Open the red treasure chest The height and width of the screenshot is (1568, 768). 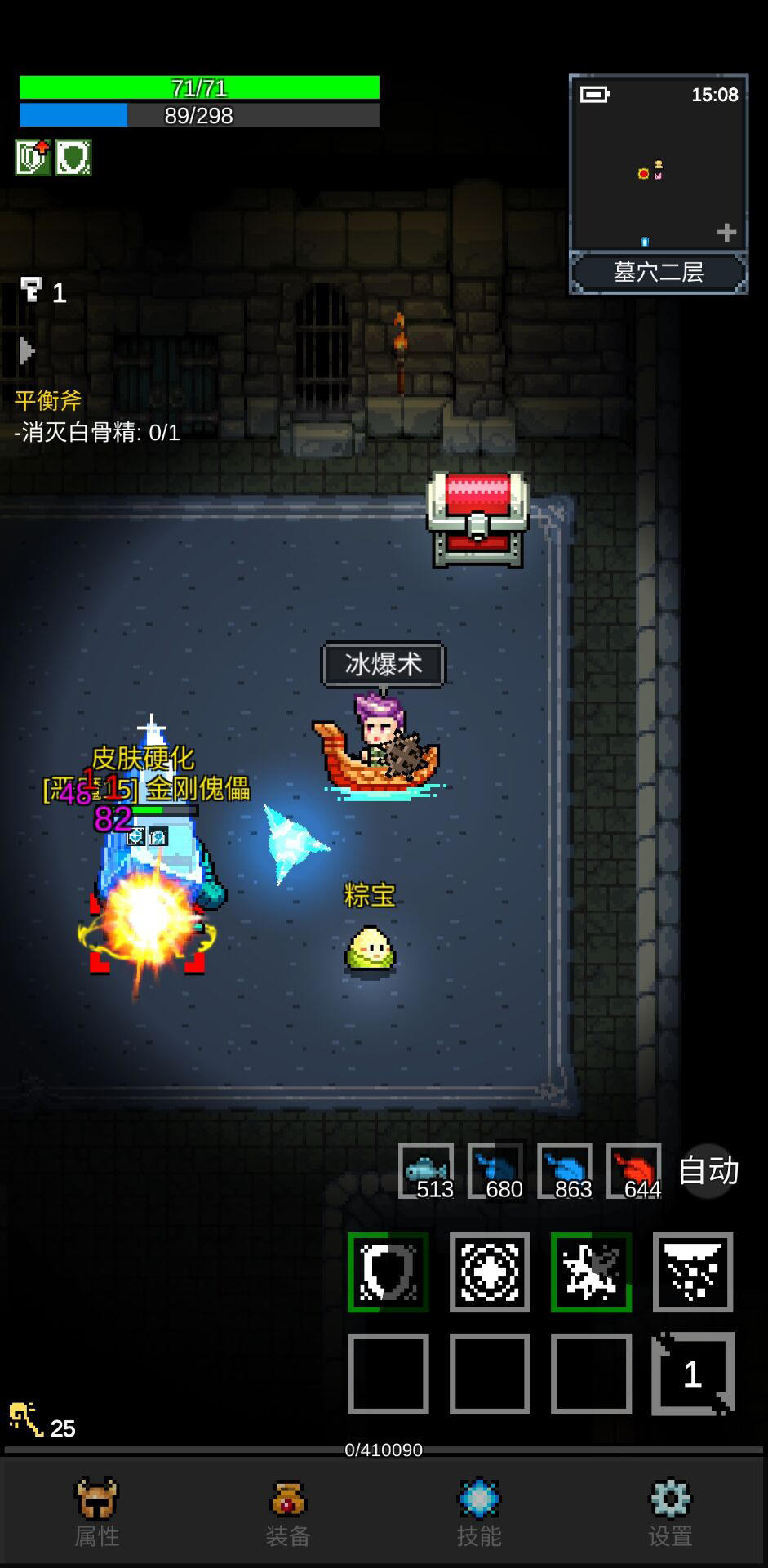click(x=477, y=520)
